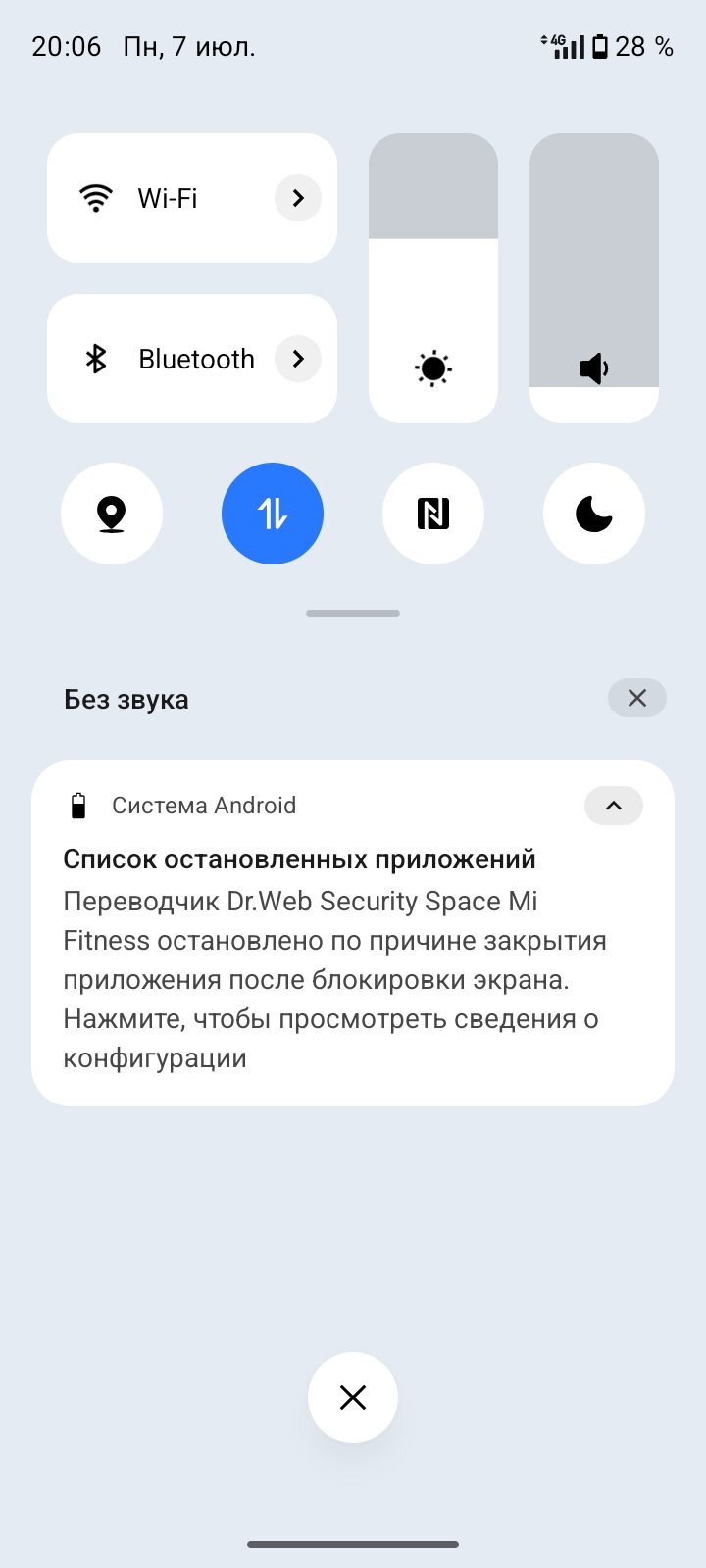Tap the quick settings panel handle

coord(353,613)
